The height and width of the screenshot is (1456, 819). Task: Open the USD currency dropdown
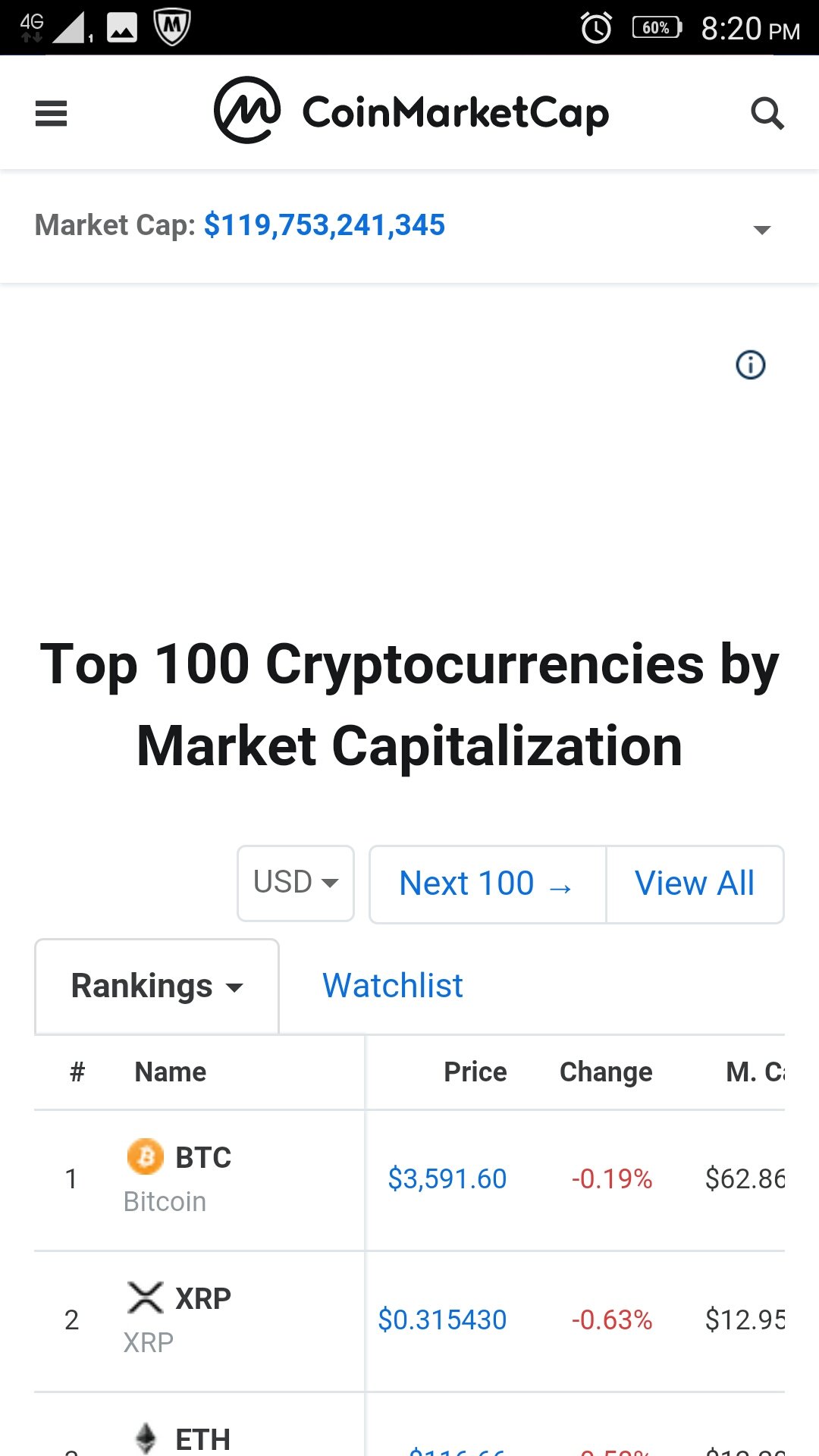point(296,883)
